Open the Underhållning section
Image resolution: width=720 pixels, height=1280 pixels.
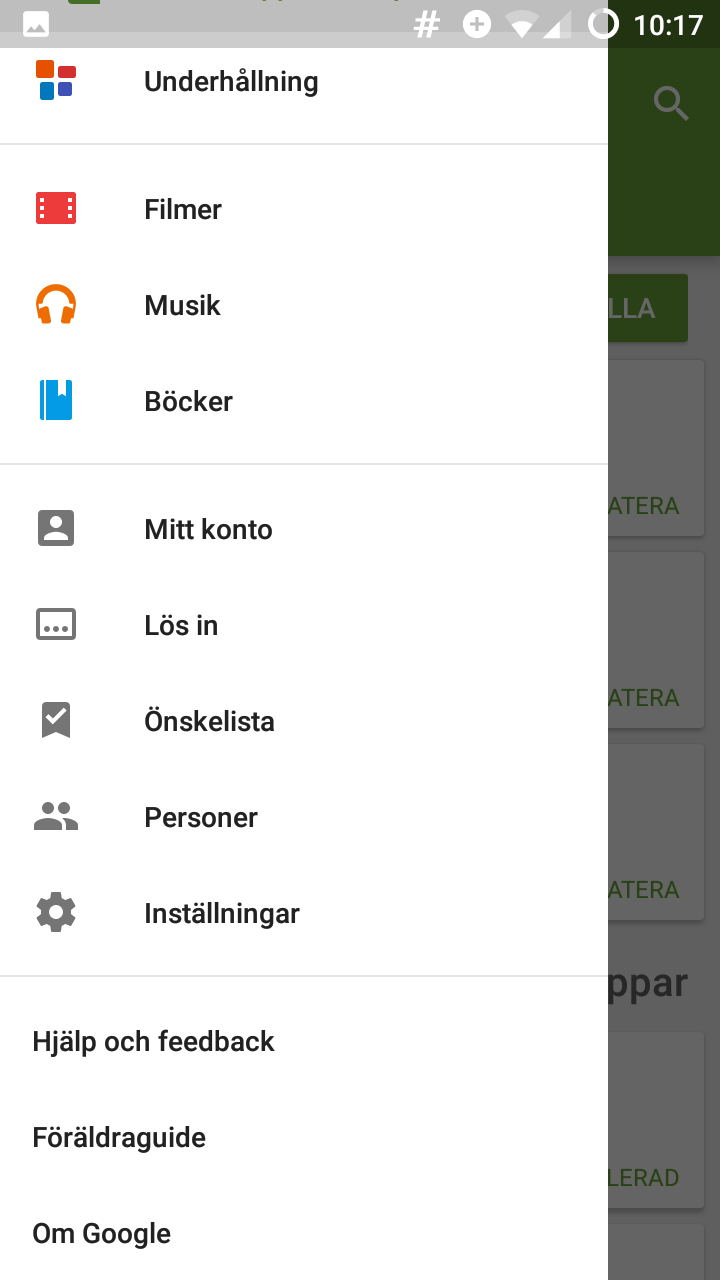point(304,82)
